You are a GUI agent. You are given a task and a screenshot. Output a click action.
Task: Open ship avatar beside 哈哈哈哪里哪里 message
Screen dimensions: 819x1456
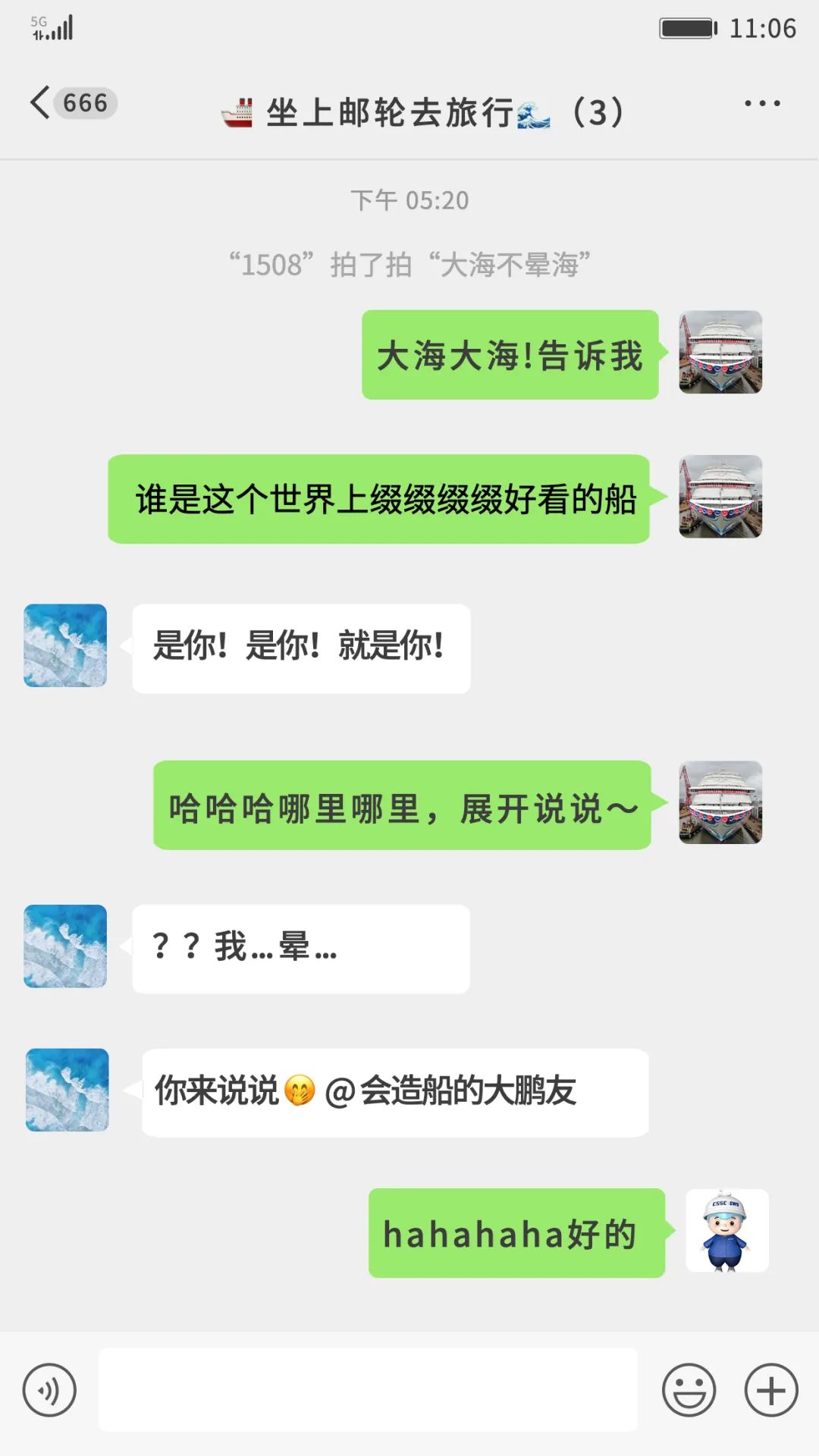click(x=720, y=802)
